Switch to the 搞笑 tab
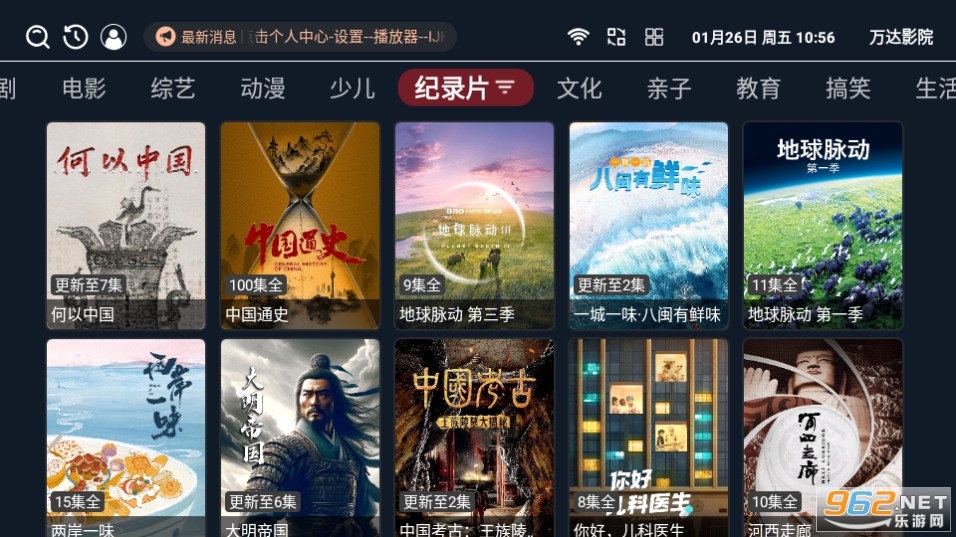The height and width of the screenshot is (537, 956). [x=848, y=88]
